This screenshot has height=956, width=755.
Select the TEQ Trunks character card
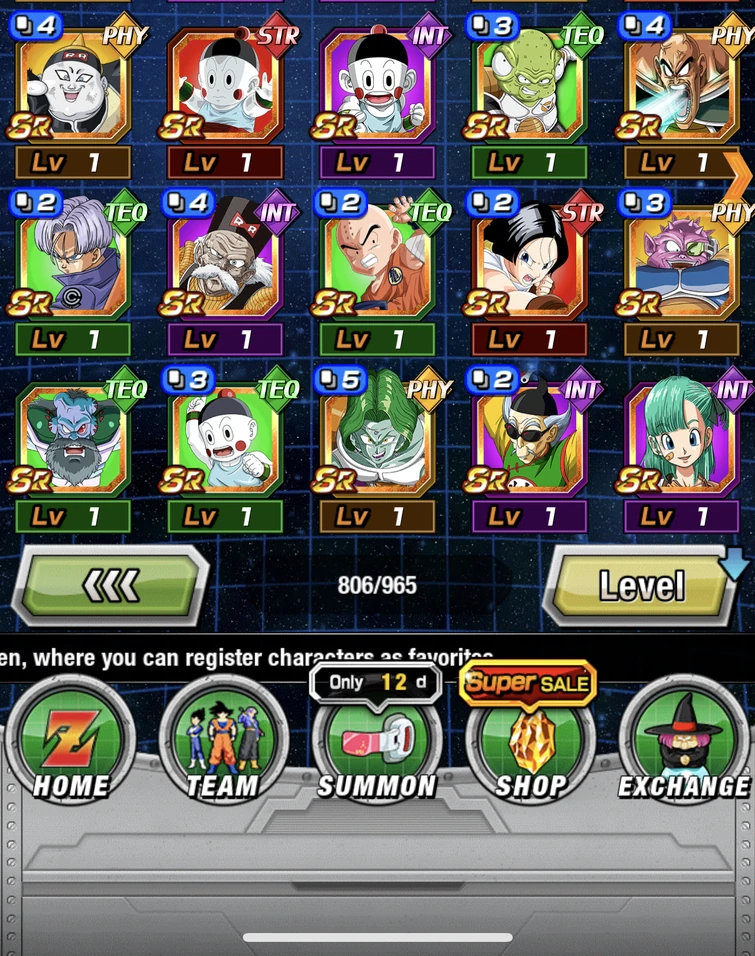[x=72, y=255]
